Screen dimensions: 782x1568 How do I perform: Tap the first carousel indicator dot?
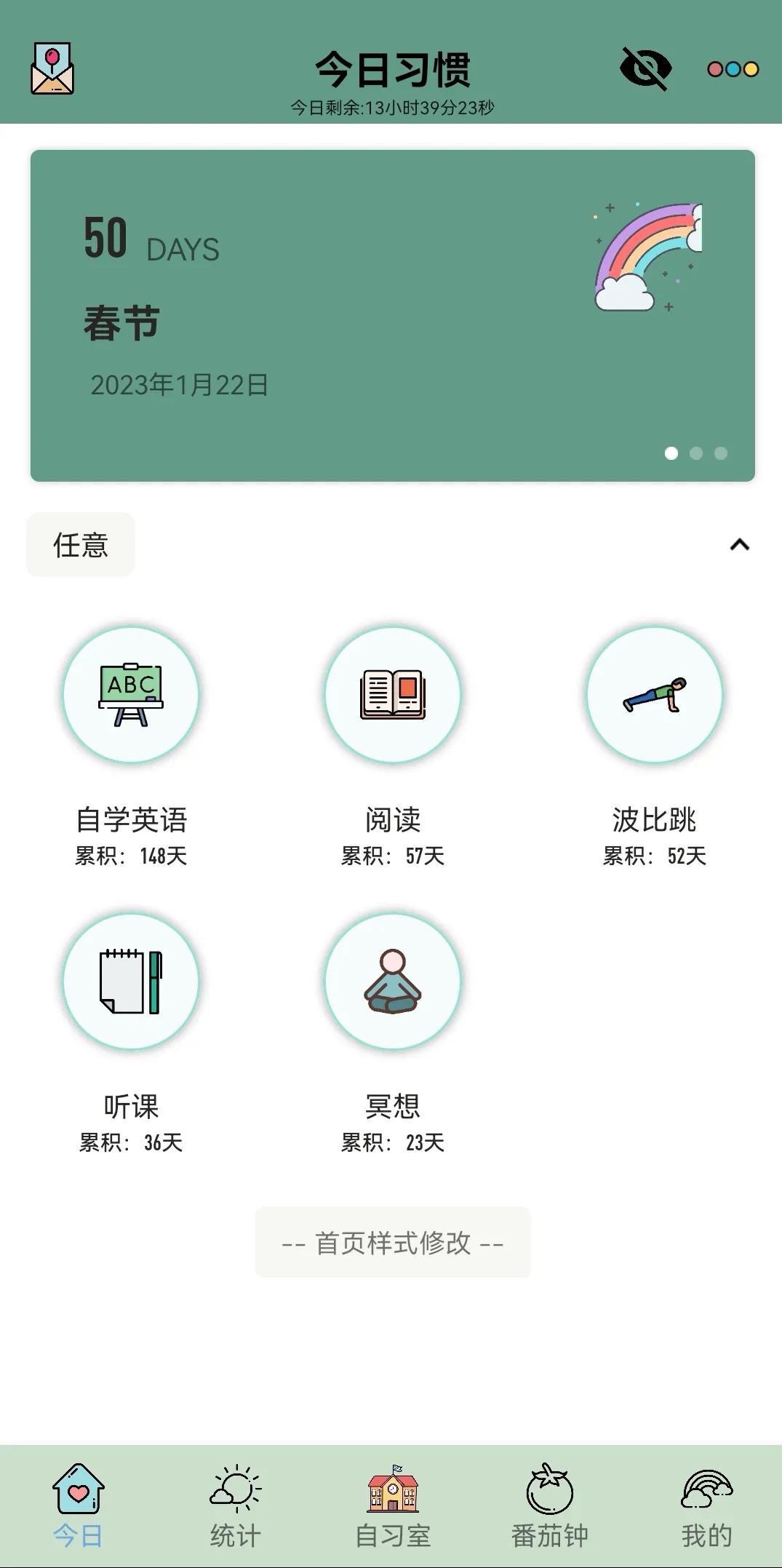click(x=671, y=453)
